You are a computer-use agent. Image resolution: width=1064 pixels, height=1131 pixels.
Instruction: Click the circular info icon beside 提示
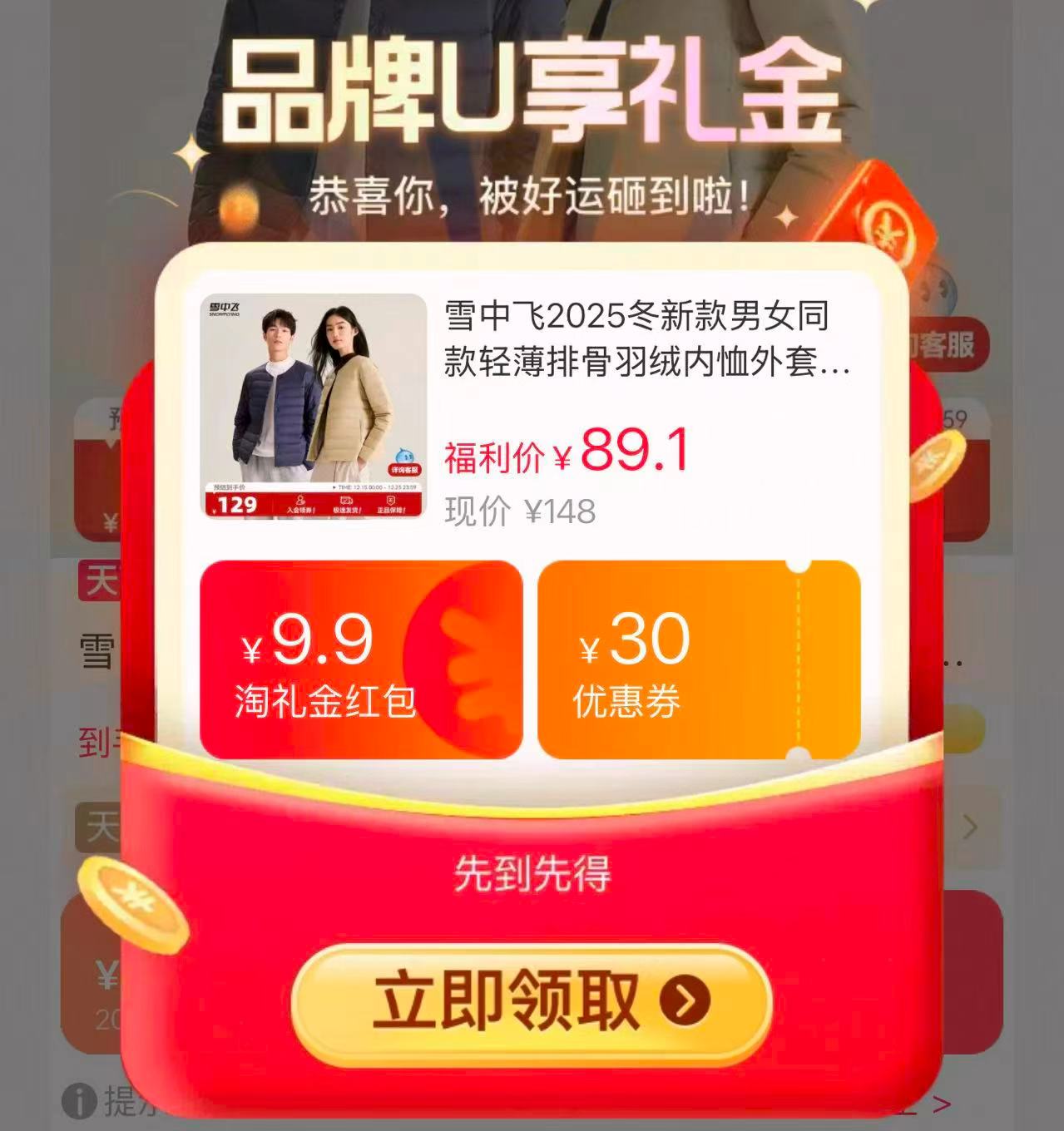[78, 1099]
